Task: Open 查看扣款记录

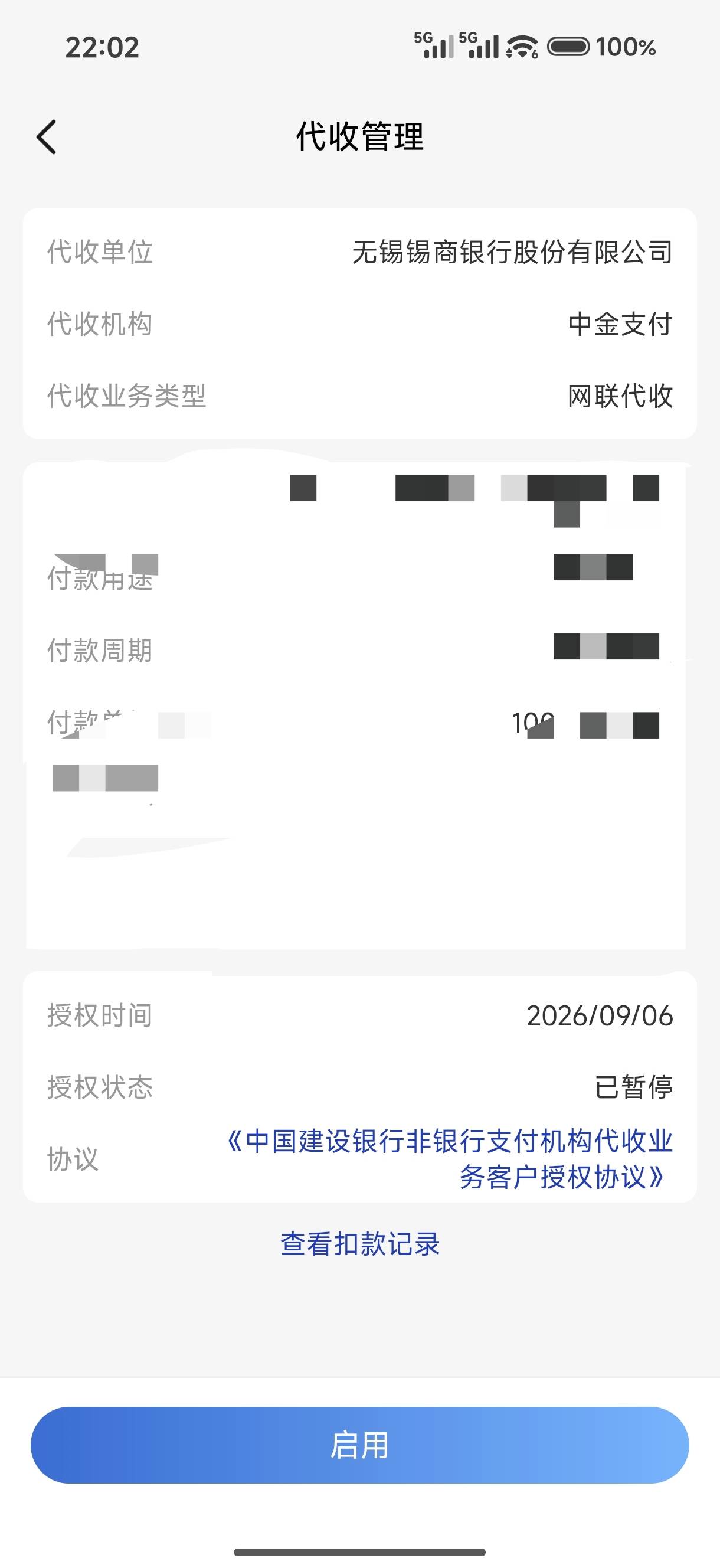Action: pos(359,1243)
